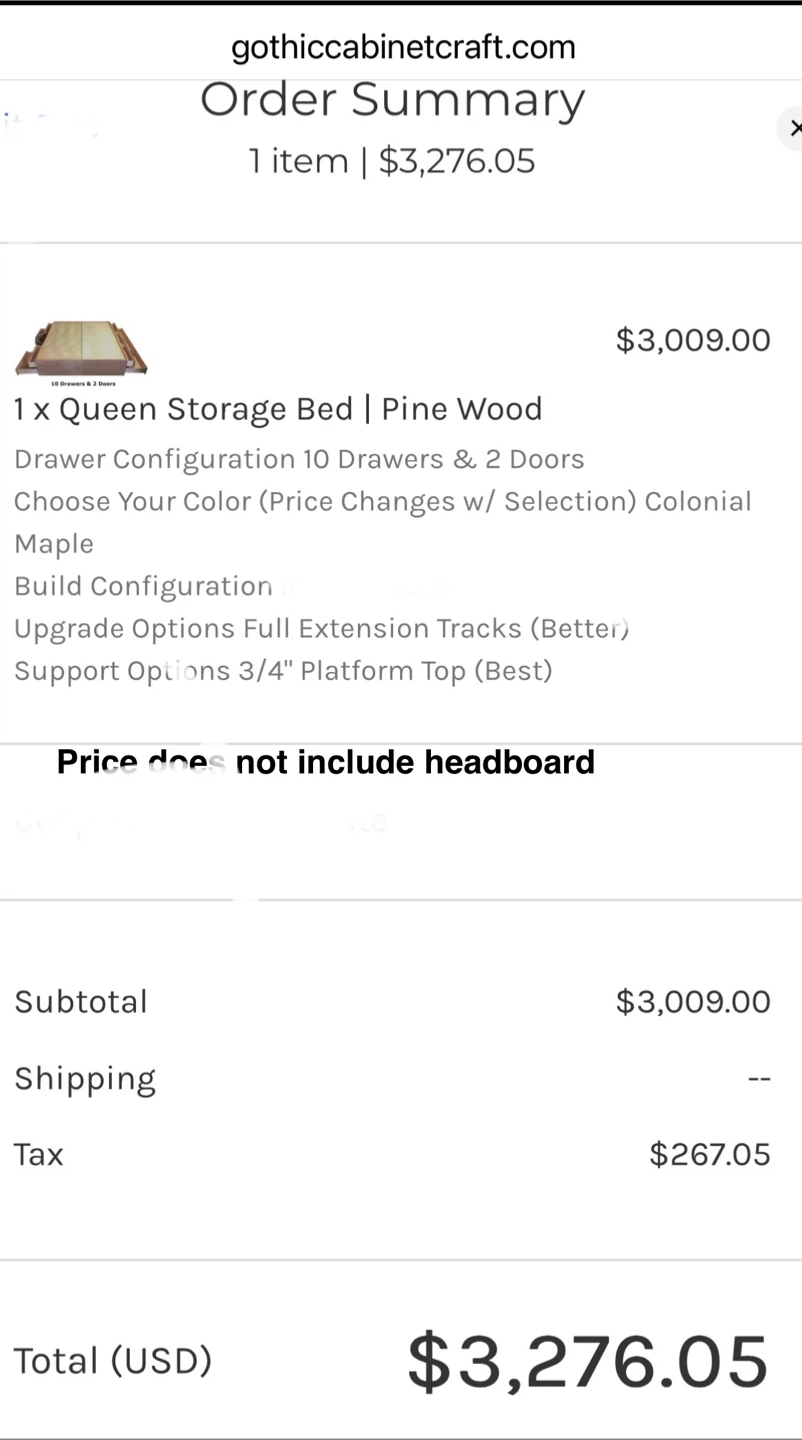Expand the Build Configuration option
The image size is (802, 1440).
pyautogui.click(x=143, y=586)
